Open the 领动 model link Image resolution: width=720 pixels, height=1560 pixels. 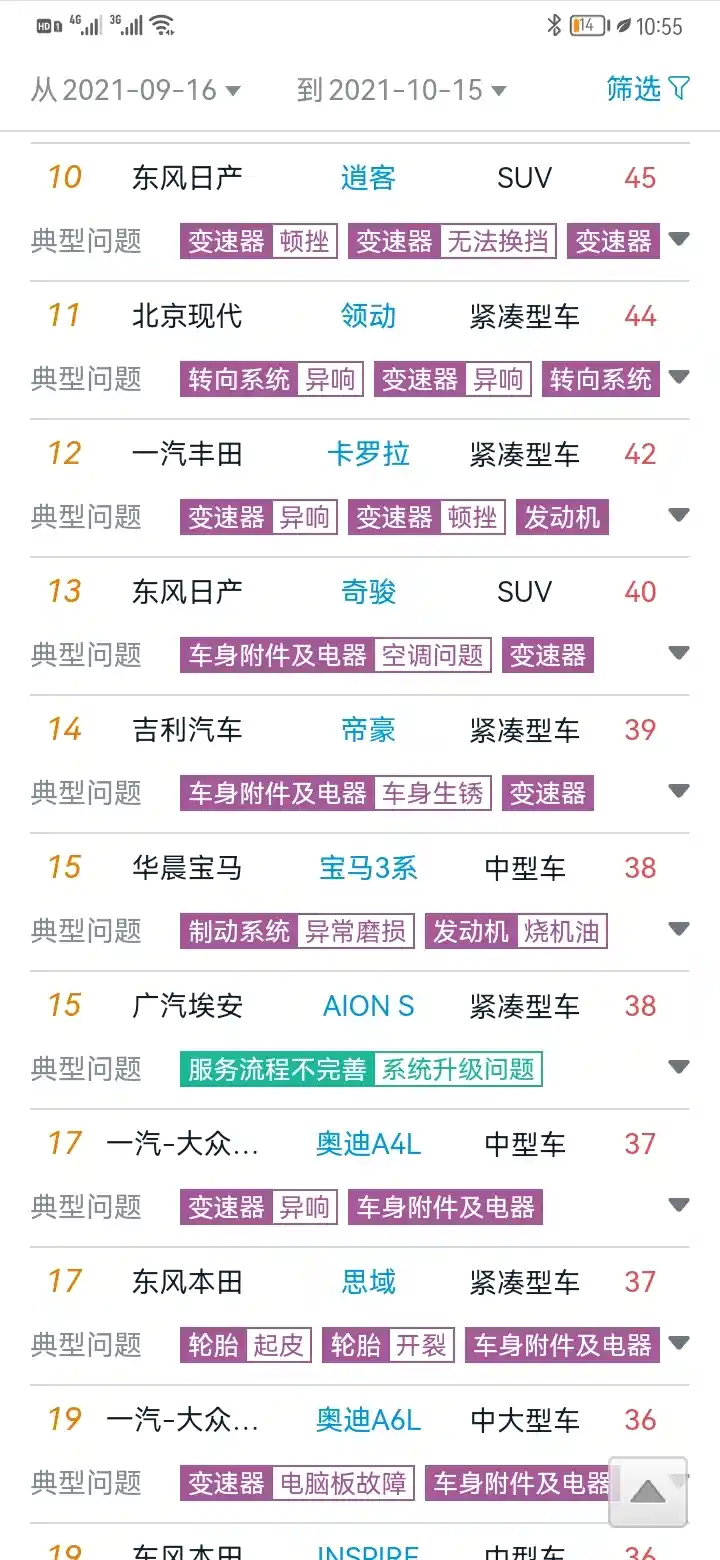coord(368,316)
